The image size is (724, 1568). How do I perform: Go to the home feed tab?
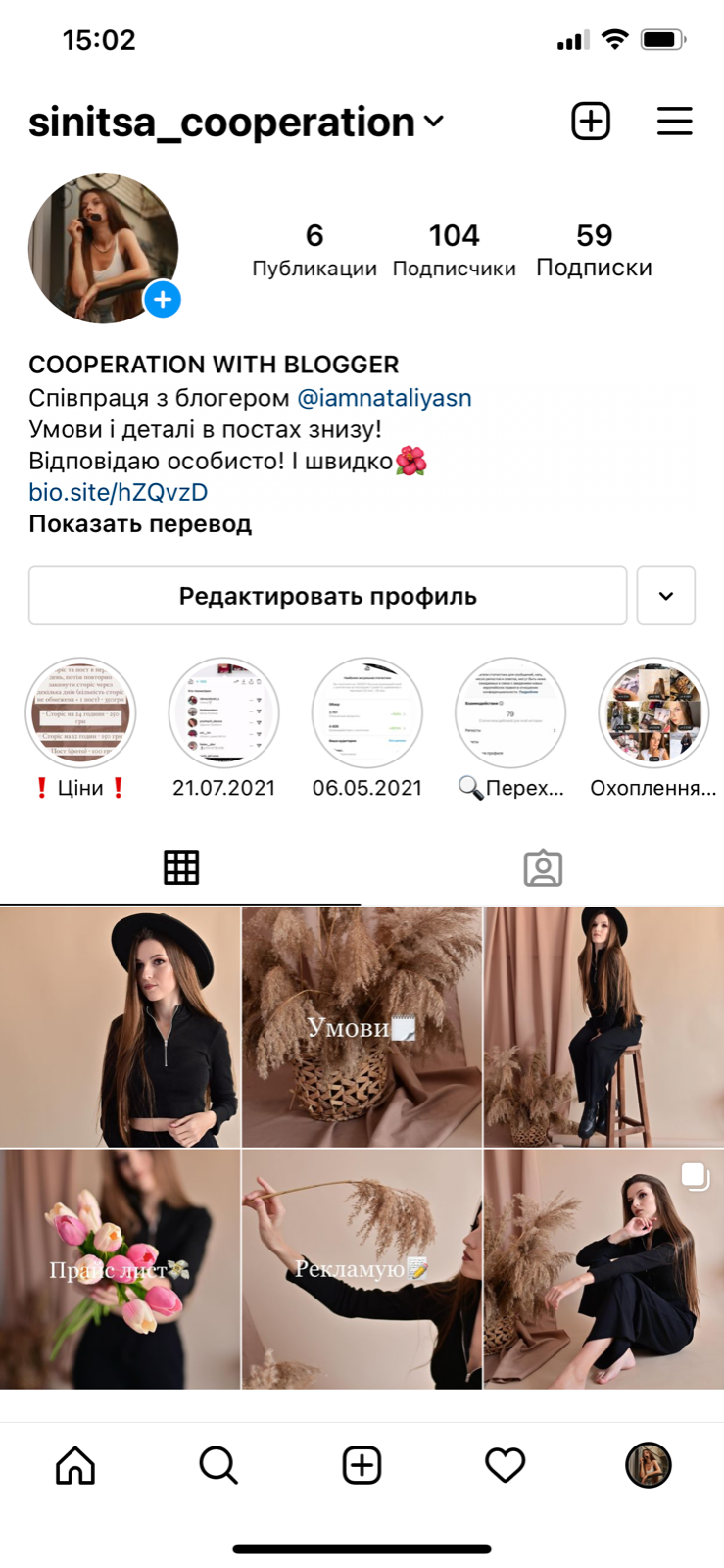tap(75, 1465)
